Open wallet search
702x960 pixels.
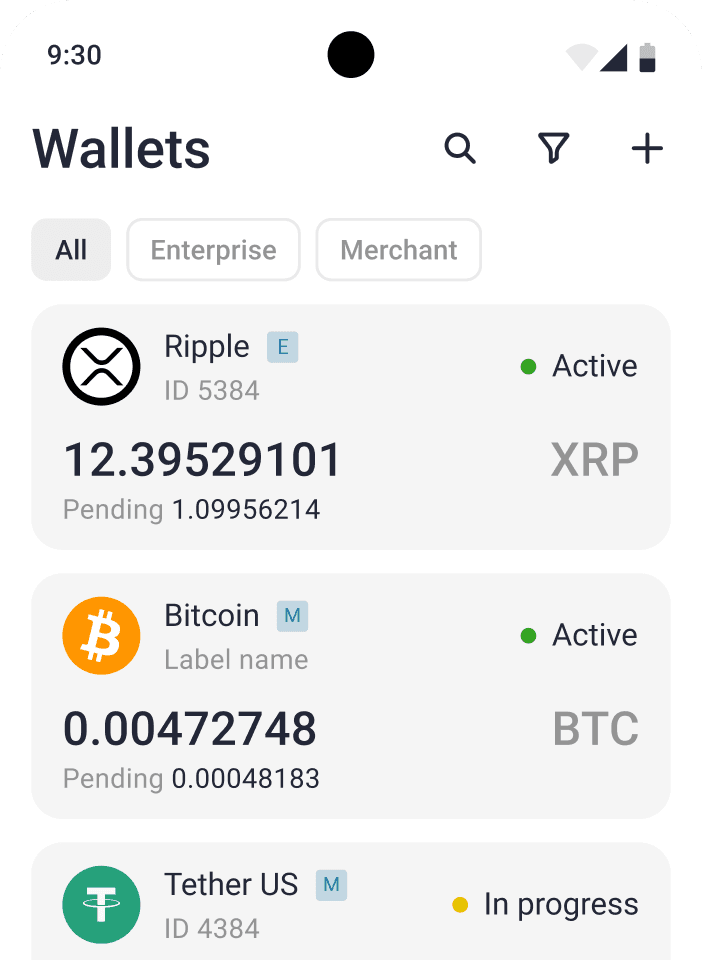point(460,149)
